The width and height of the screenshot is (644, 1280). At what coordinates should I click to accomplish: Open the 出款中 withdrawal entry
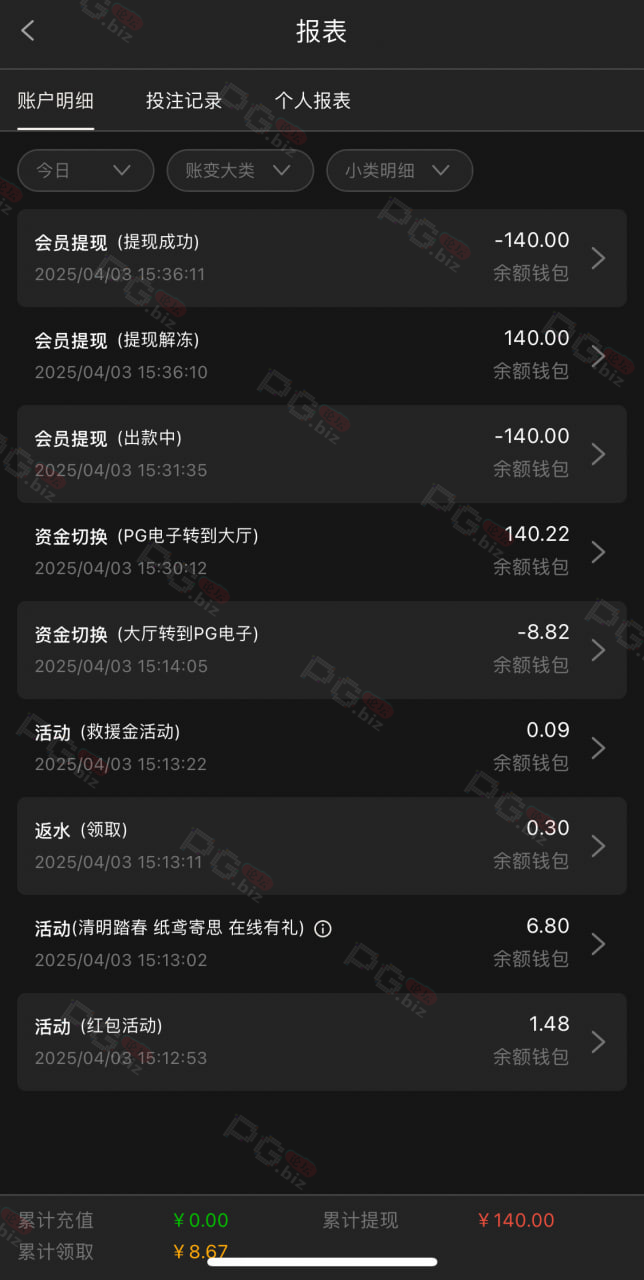coord(322,454)
